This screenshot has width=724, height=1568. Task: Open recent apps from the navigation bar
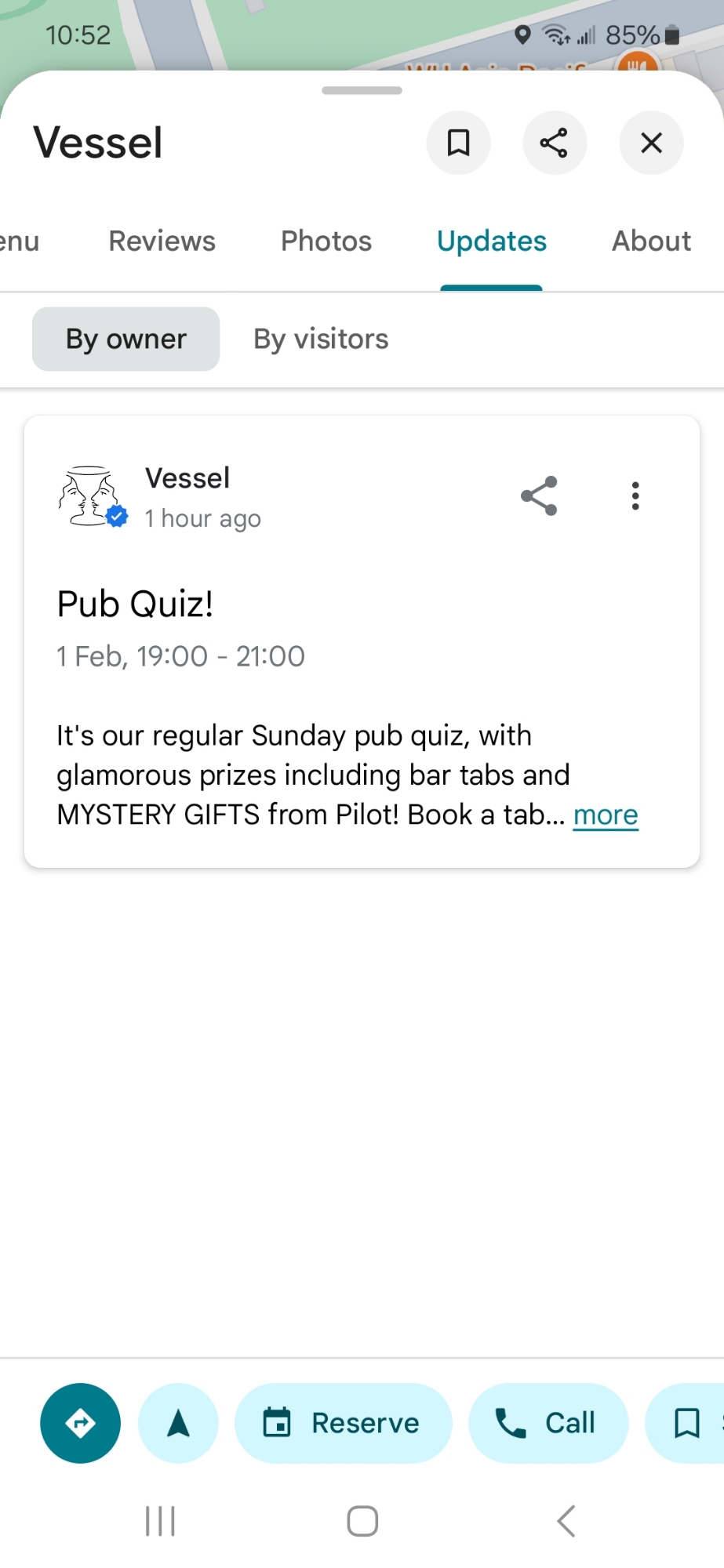160,1521
